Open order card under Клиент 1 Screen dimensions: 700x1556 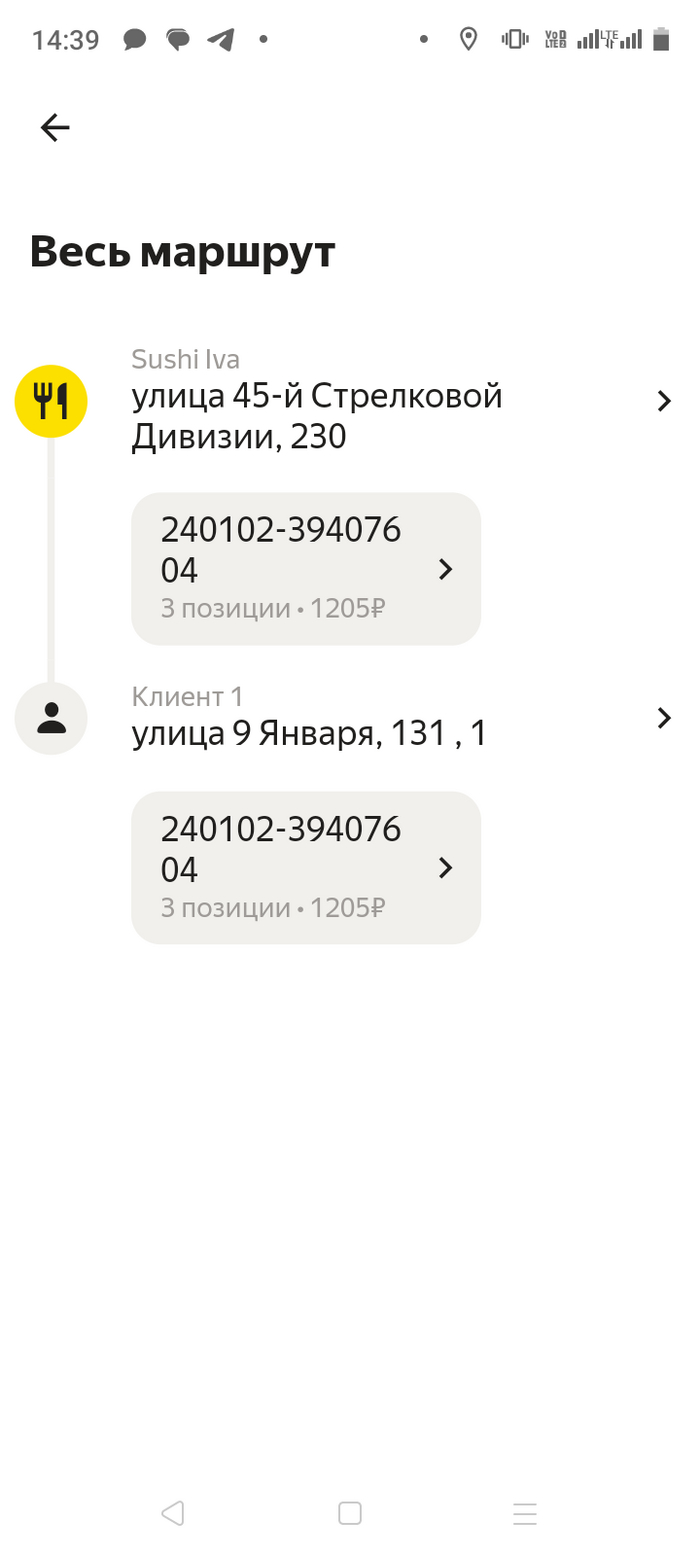306,868
